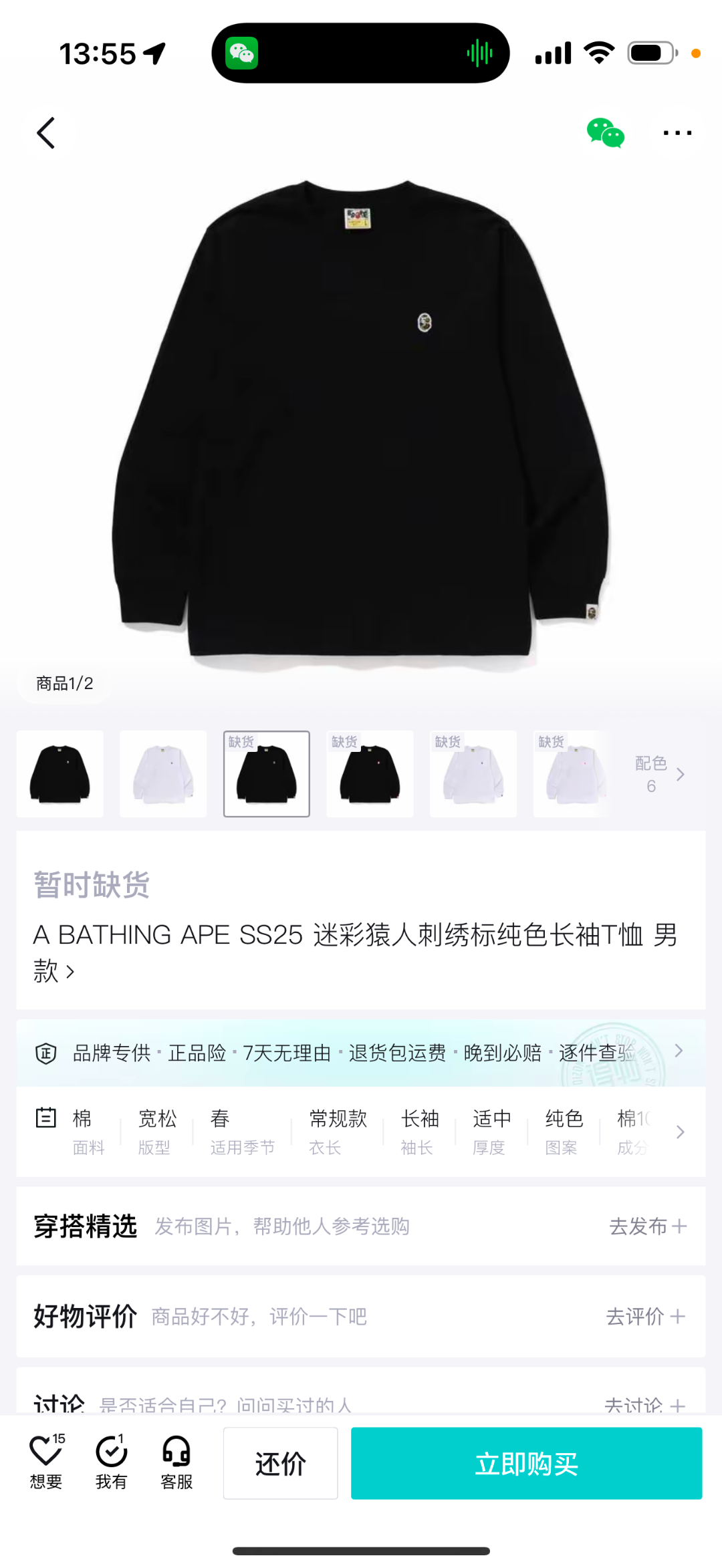Tap 立即购买 to buy now
The image size is (722, 1568).
coord(526,1463)
